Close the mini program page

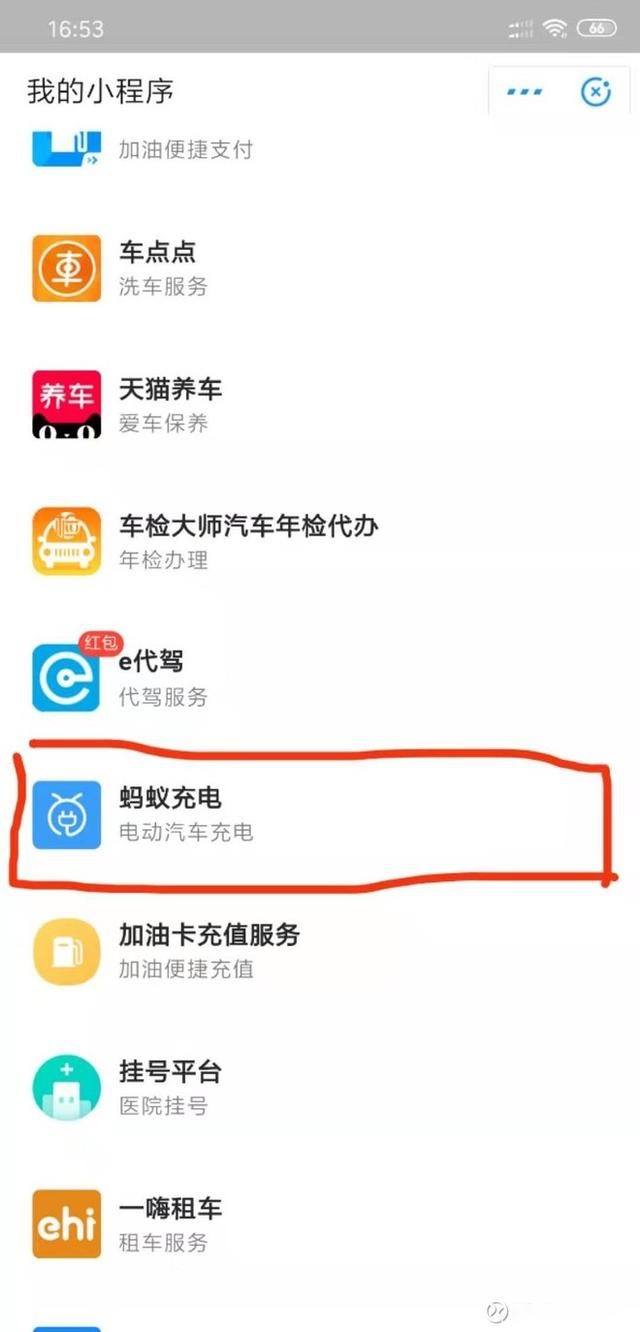pos(595,92)
